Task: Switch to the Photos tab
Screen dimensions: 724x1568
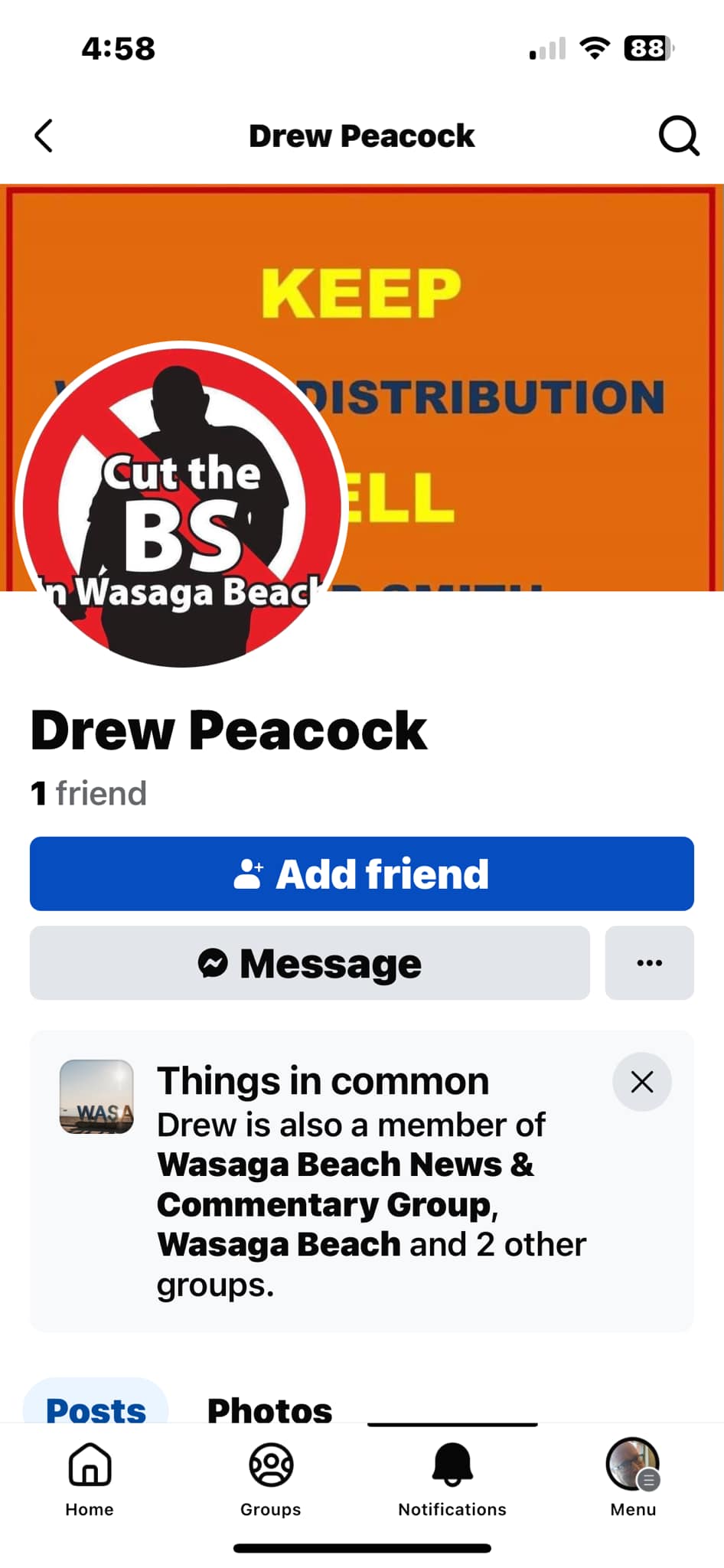Action: [x=269, y=1407]
